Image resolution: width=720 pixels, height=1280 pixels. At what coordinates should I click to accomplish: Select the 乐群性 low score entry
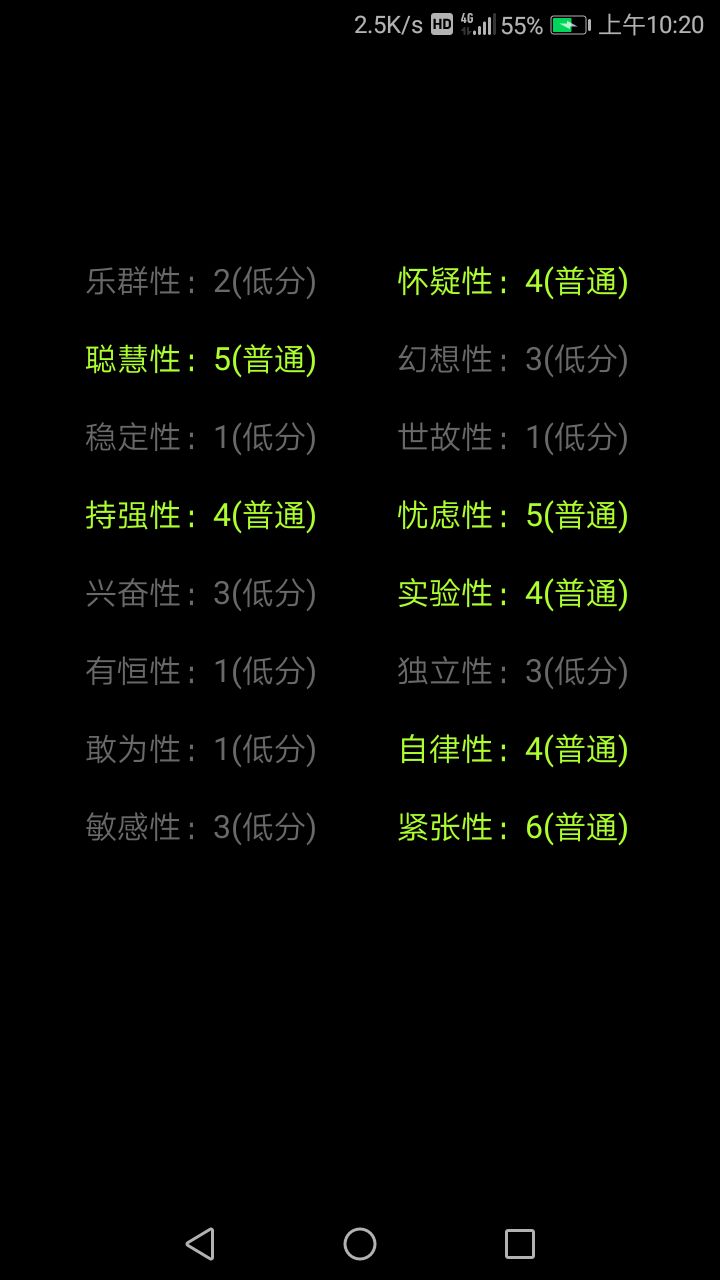[200, 282]
